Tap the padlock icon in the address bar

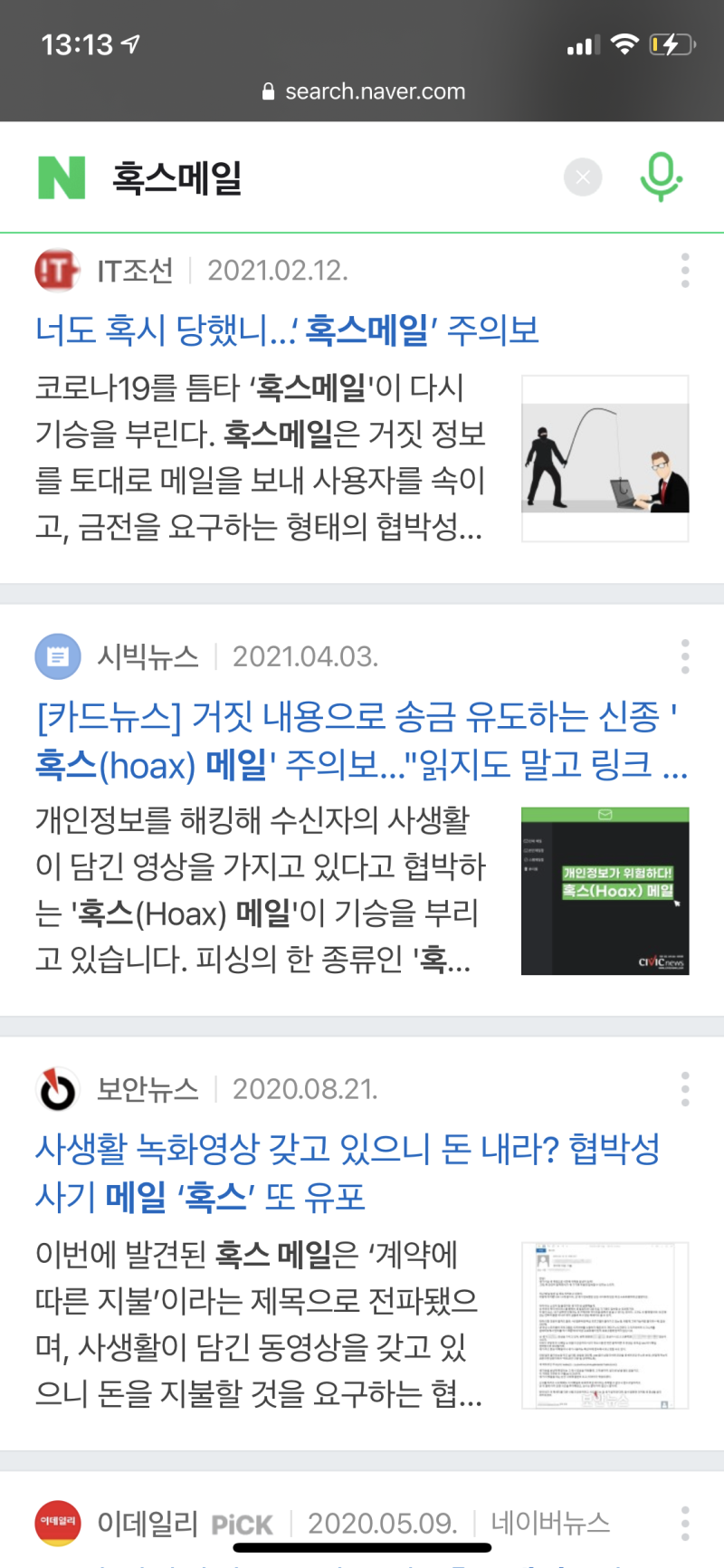point(267,91)
